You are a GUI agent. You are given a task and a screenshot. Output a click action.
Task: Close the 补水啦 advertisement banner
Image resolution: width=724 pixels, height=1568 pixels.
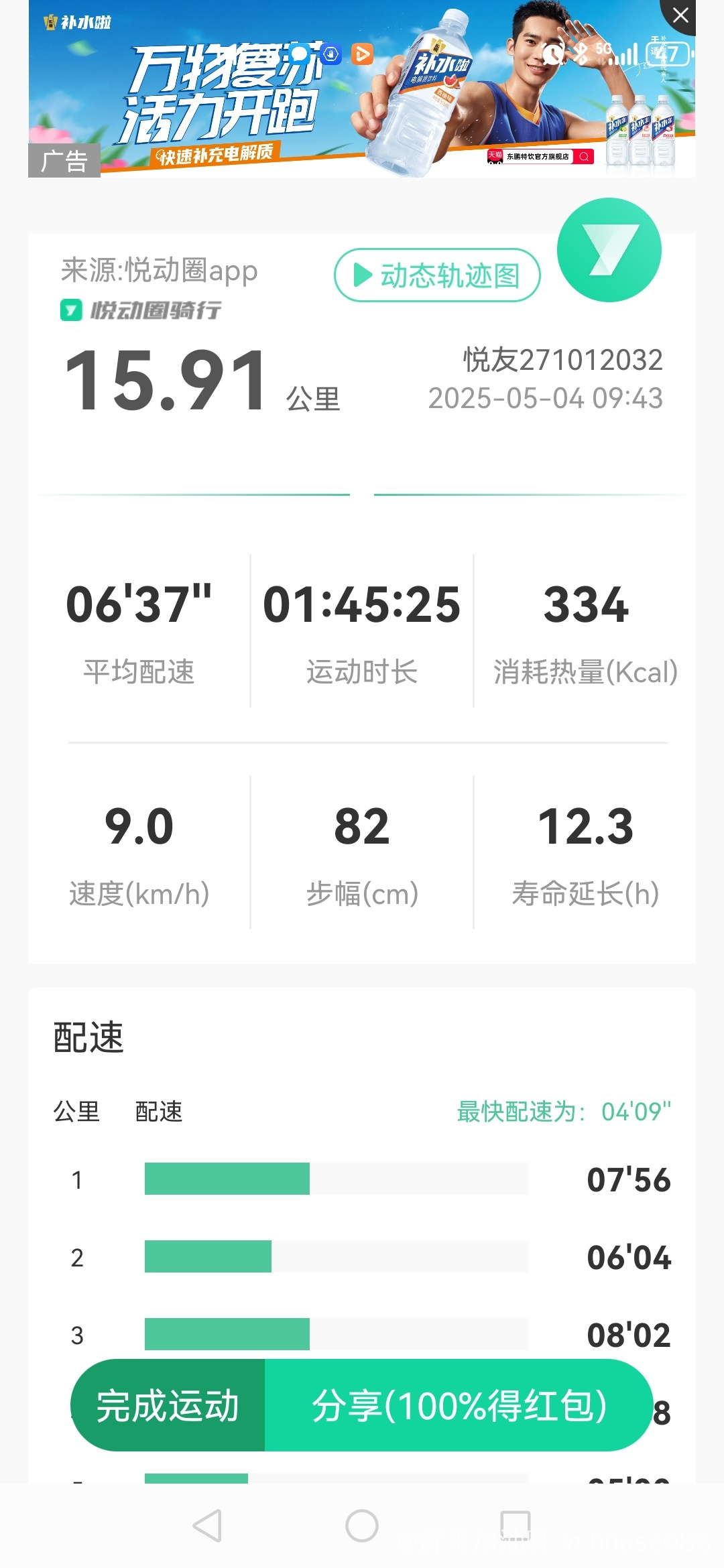680,15
